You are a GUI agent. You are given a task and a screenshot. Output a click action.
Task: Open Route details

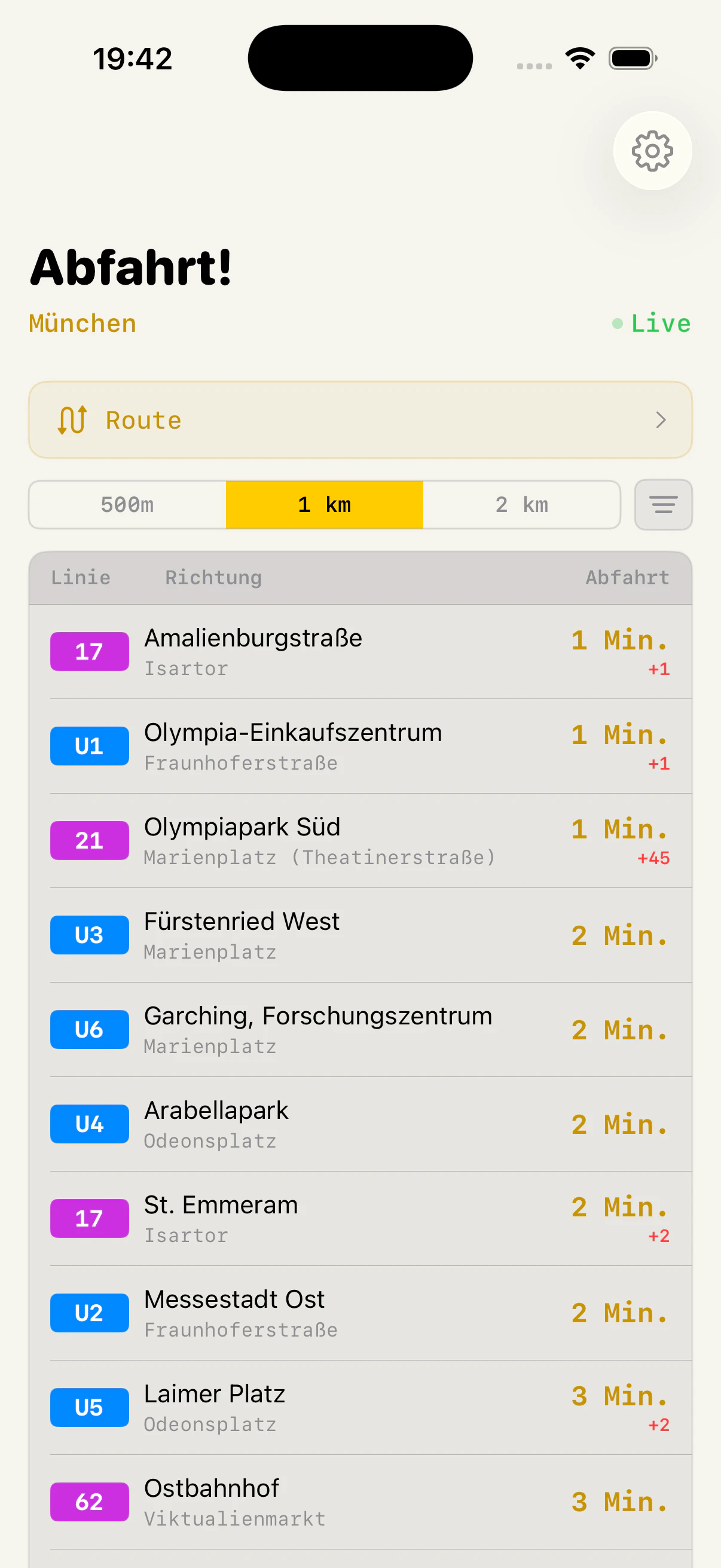coord(360,420)
